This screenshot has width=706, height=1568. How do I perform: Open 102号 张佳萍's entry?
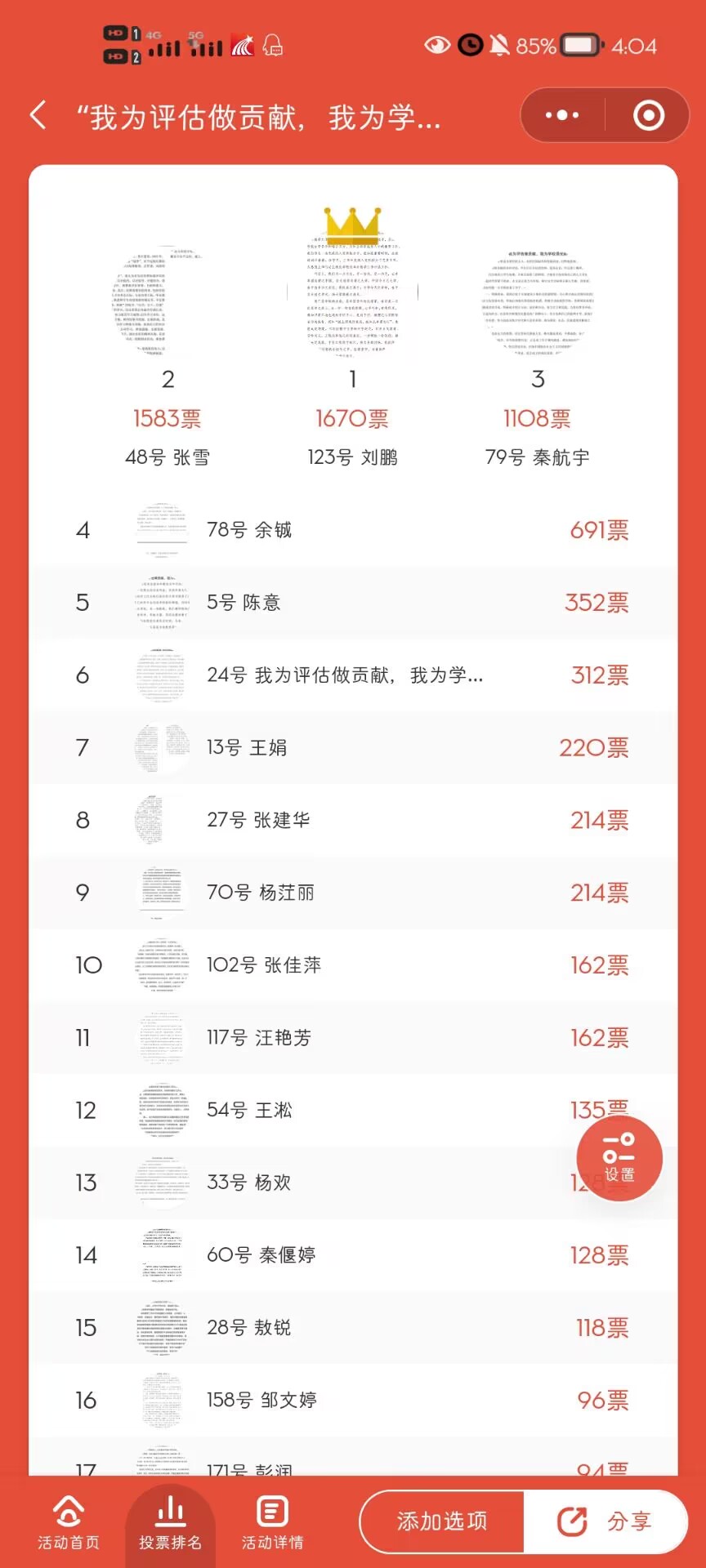coord(353,965)
